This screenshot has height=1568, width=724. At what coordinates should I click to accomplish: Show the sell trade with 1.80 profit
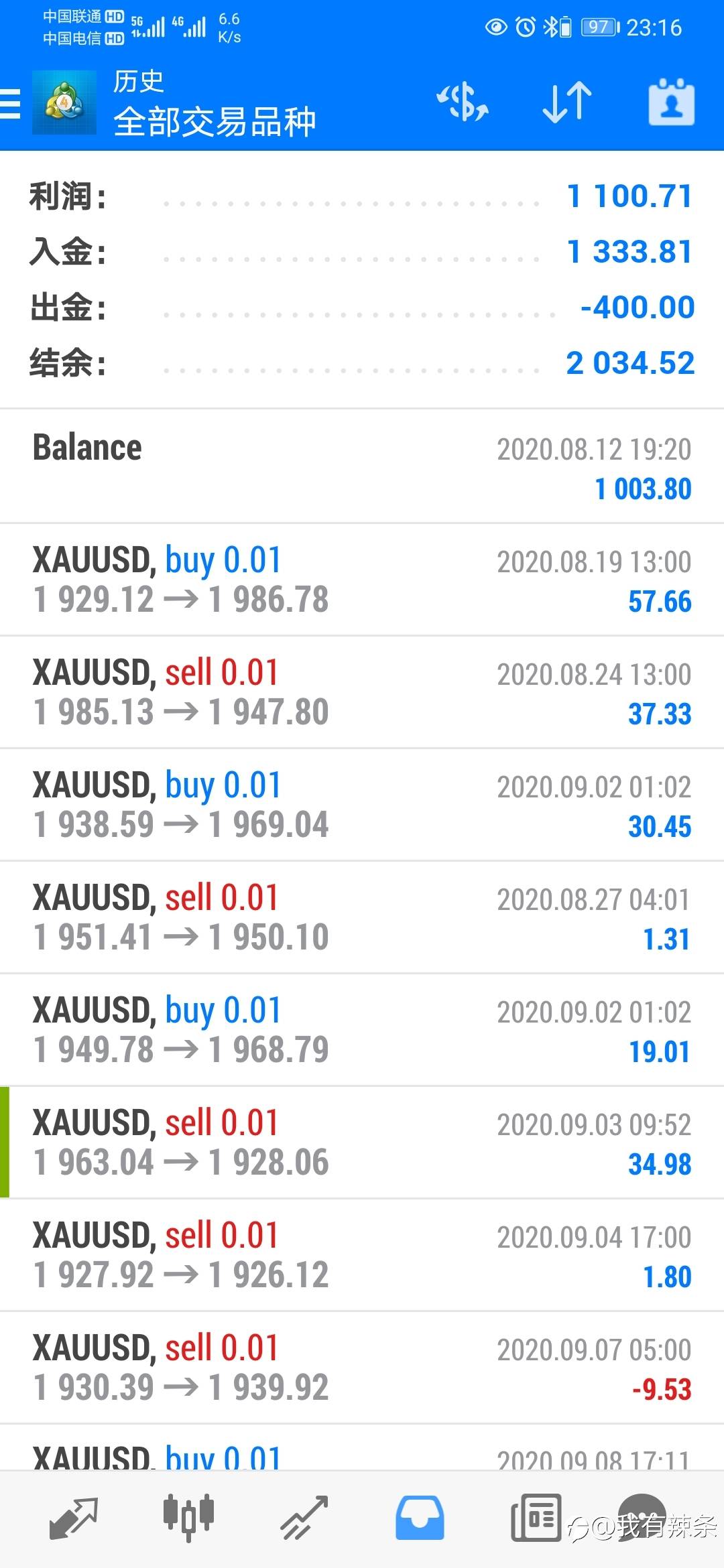(x=362, y=1255)
